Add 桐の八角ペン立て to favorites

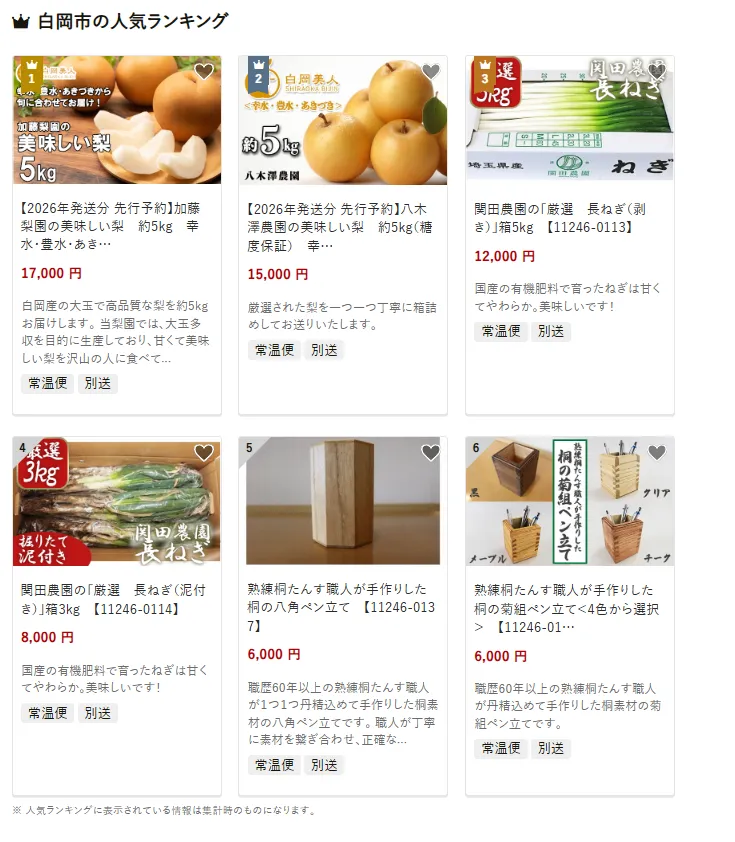click(x=431, y=453)
